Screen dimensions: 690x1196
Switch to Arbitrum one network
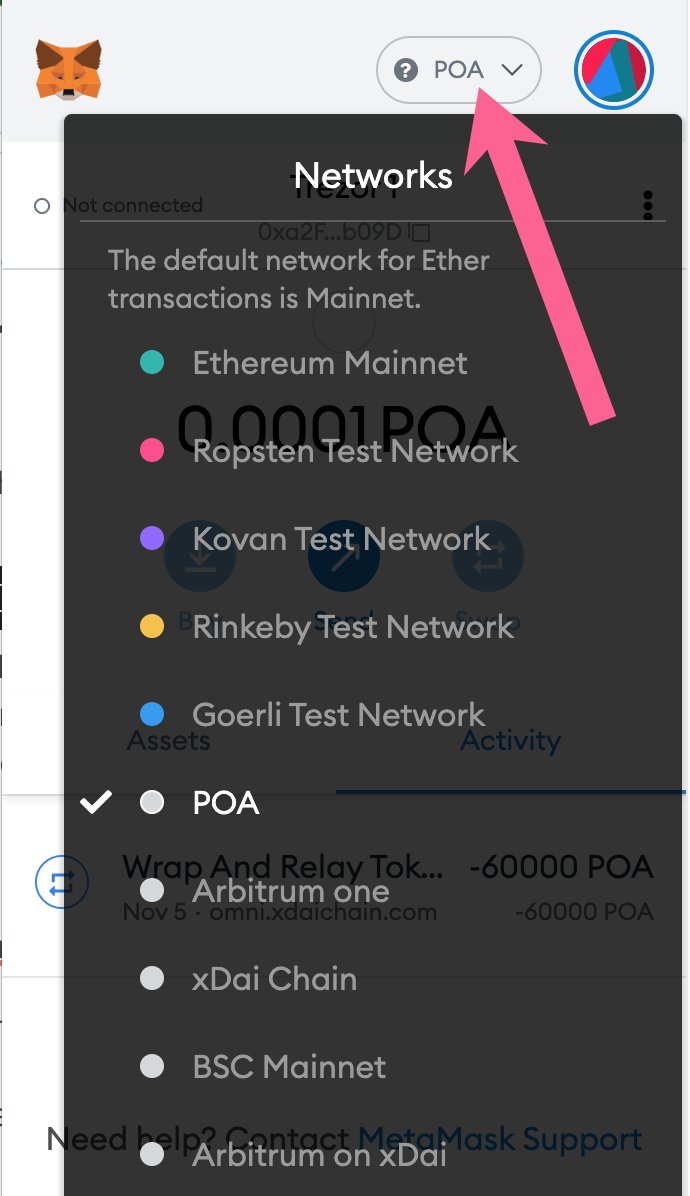373,891
